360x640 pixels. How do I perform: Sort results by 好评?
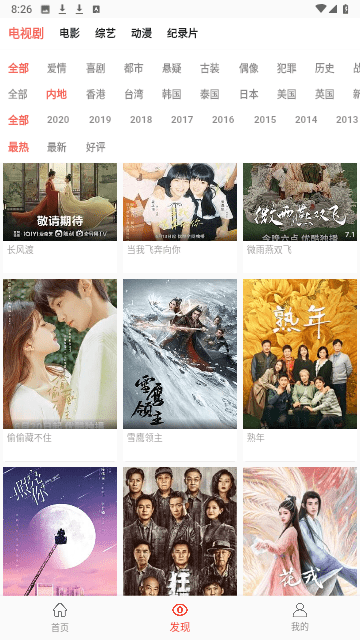(x=96, y=147)
